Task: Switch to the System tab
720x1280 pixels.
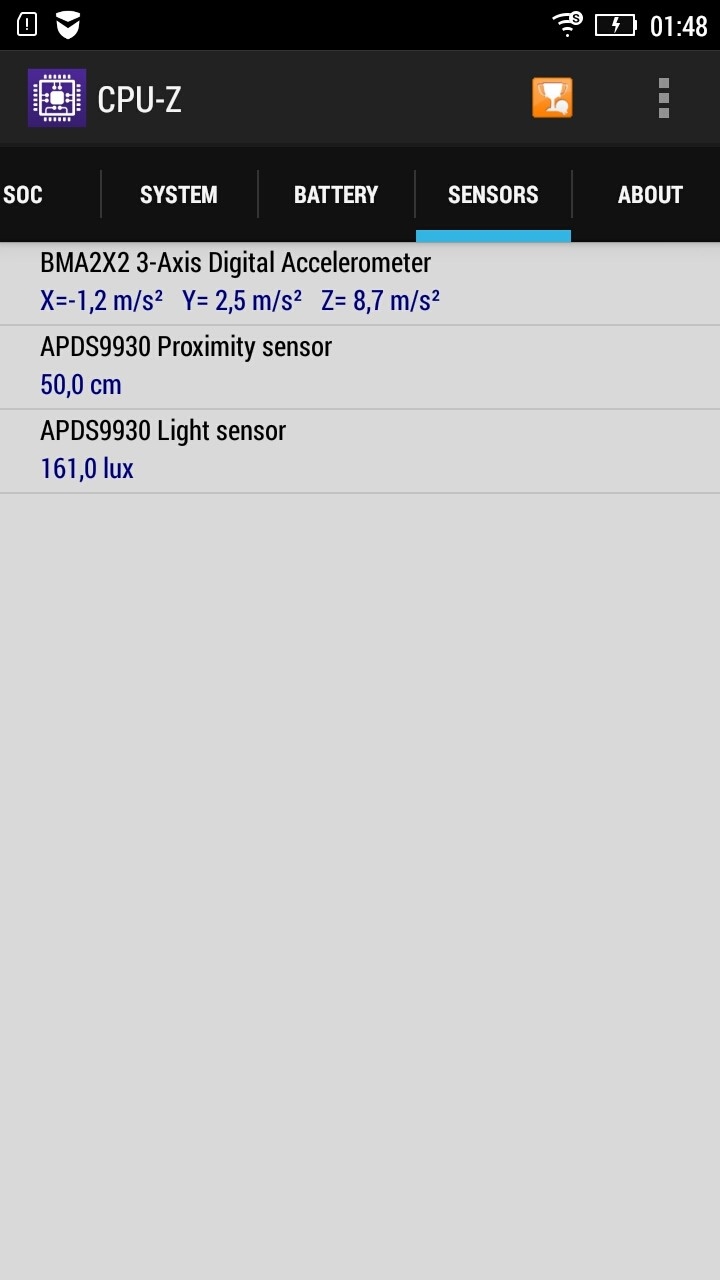Action: coord(179,195)
